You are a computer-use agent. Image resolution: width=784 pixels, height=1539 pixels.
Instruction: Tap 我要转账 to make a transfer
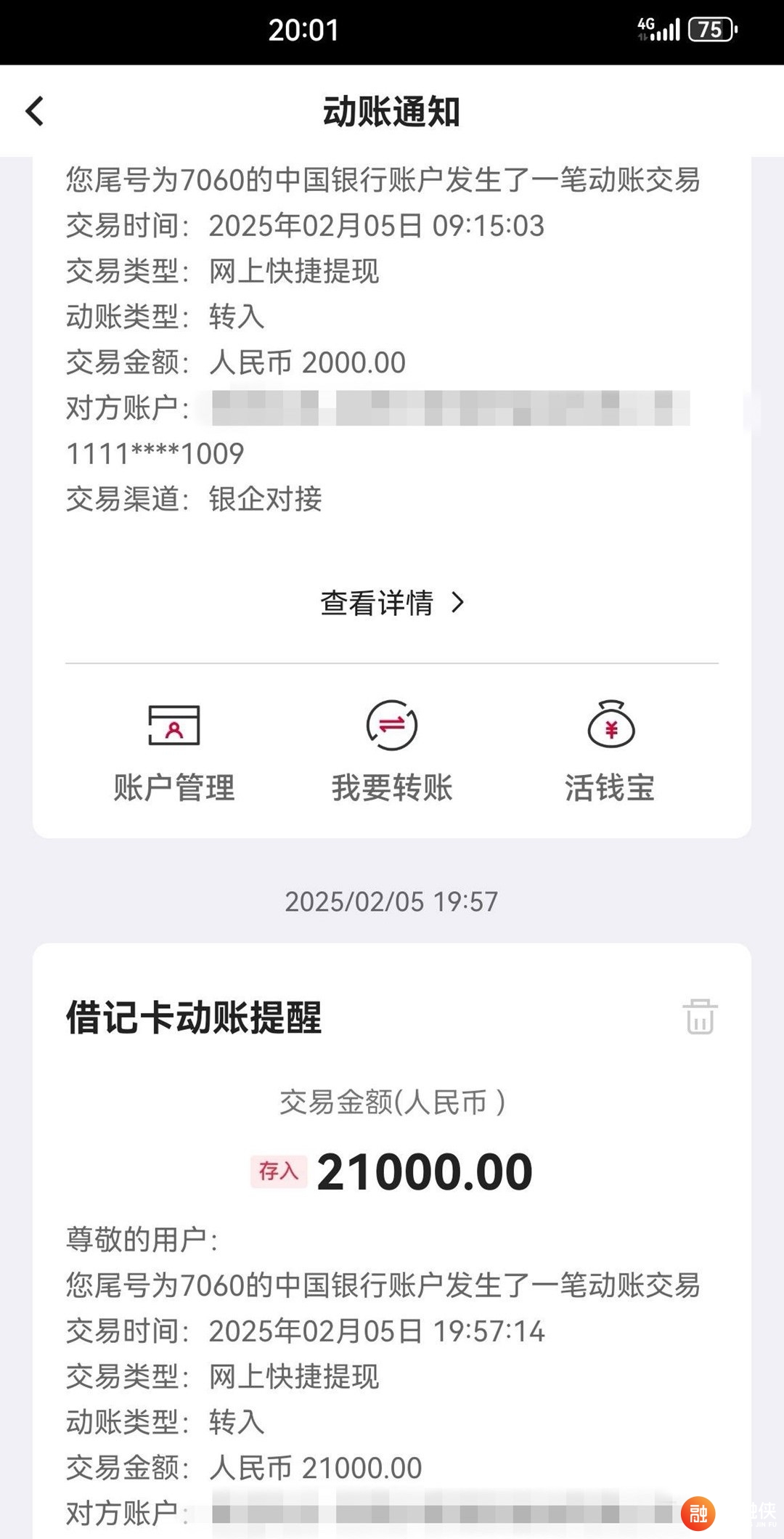[x=392, y=752]
